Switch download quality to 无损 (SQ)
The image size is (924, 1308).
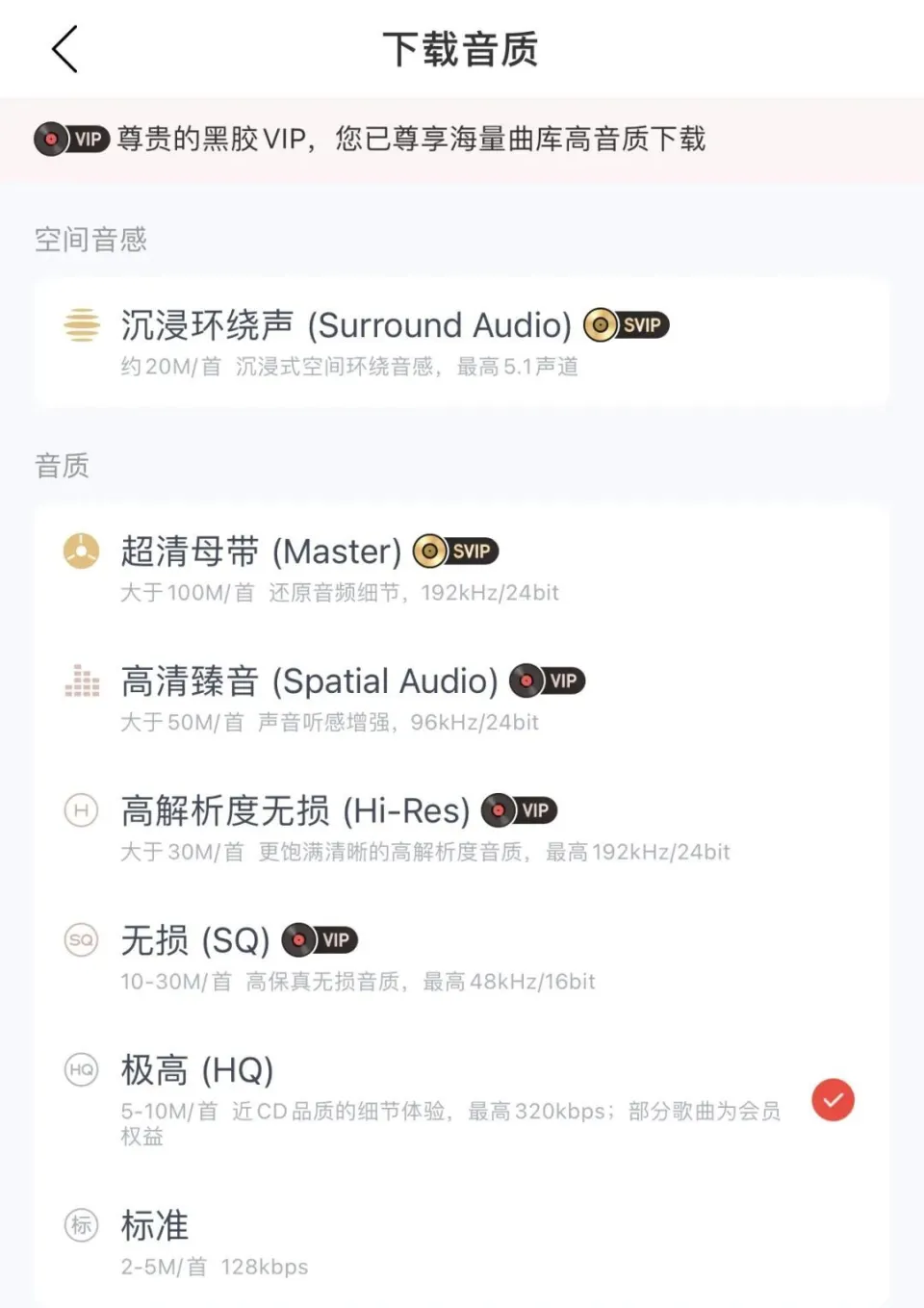point(195,941)
